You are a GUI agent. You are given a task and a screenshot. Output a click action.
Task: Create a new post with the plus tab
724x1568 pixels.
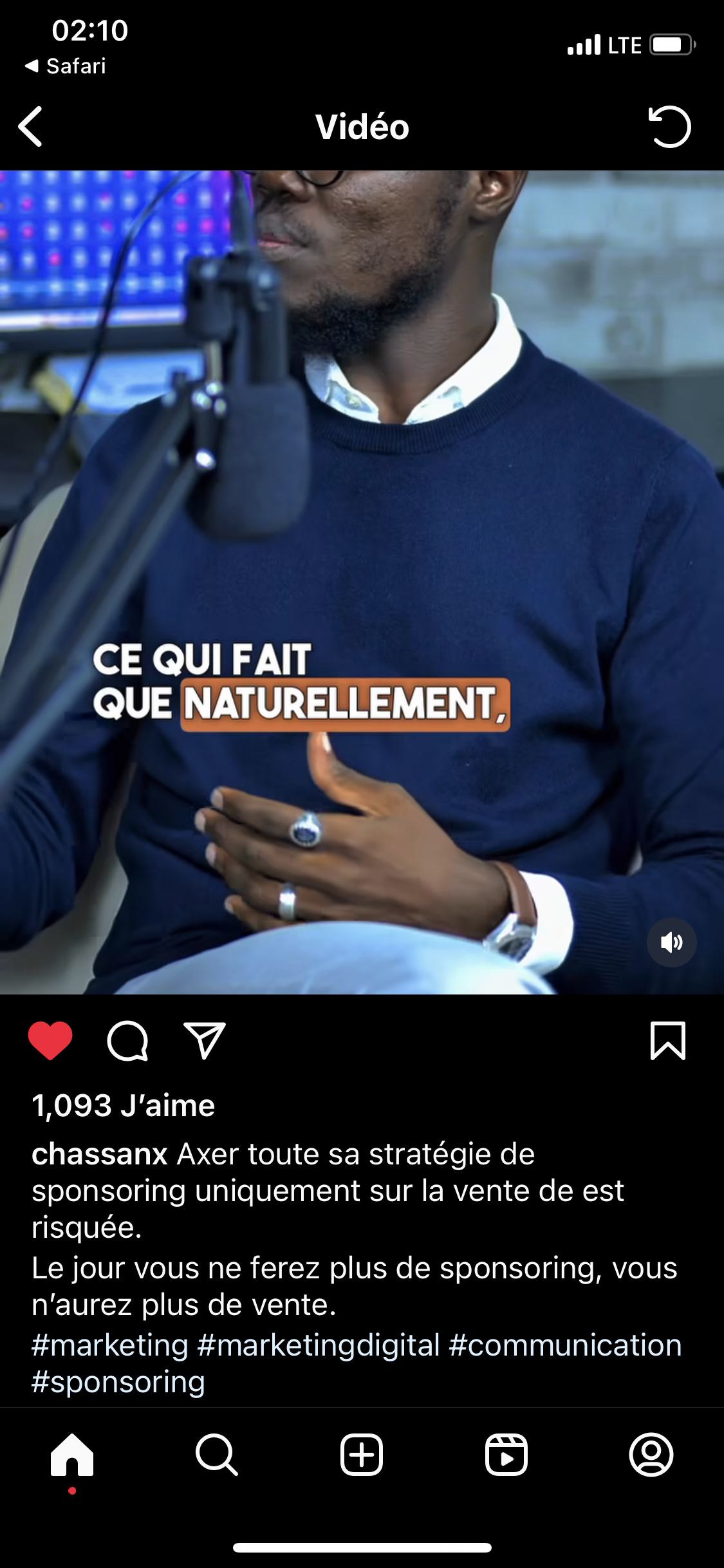pos(362,1455)
